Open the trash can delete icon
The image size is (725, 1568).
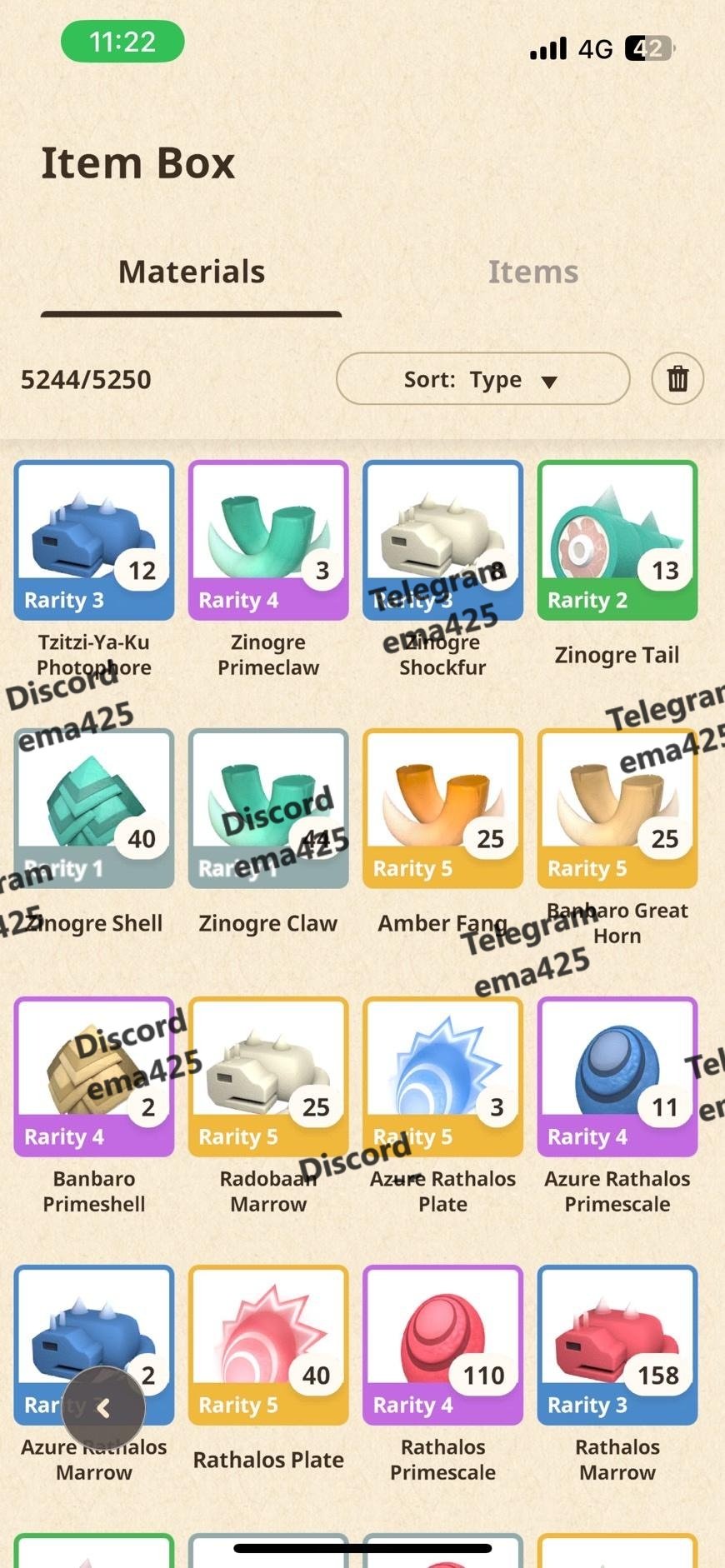(677, 379)
